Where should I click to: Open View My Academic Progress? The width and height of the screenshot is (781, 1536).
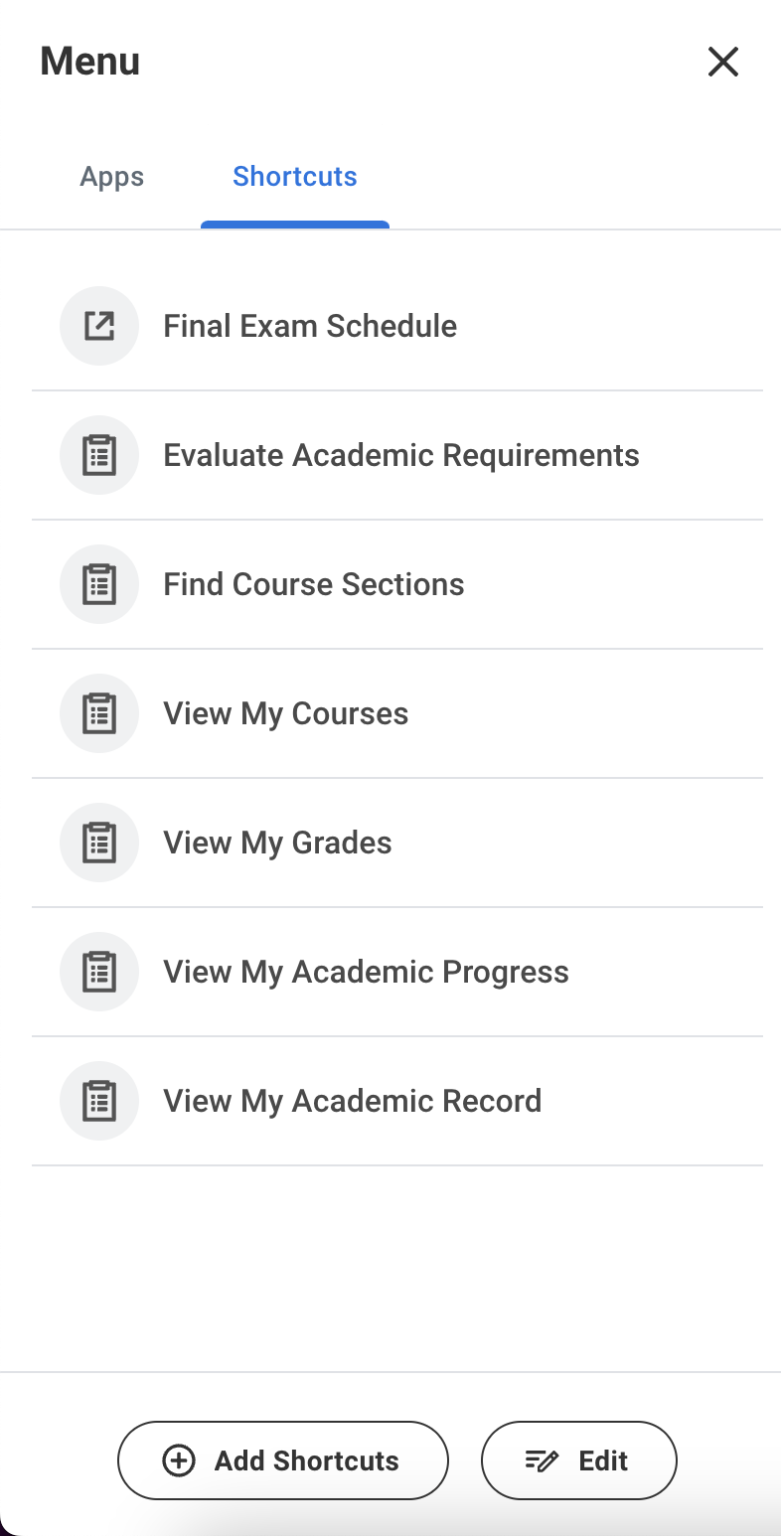click(366, 971)
